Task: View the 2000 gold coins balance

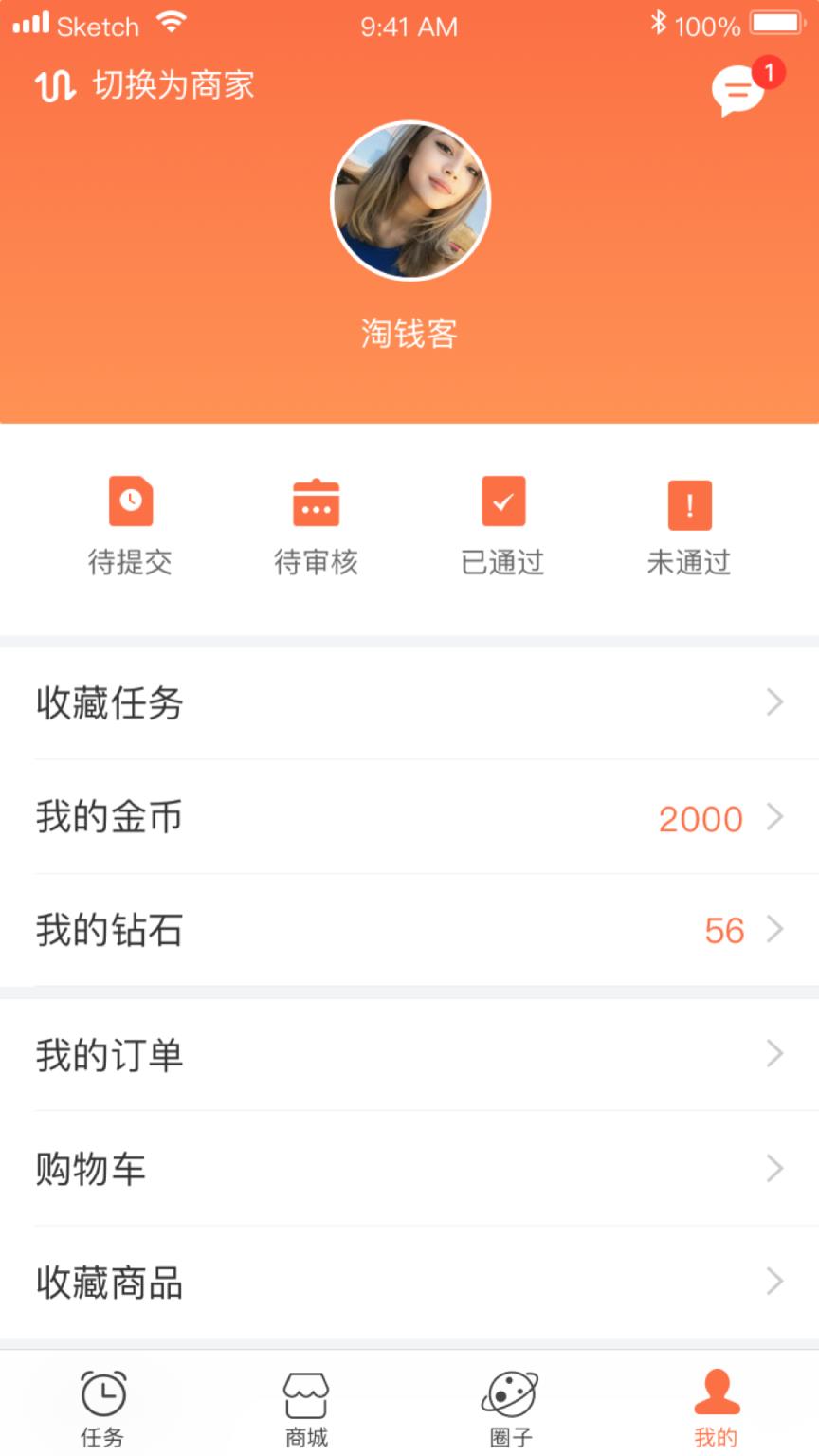Action: pyautogui.click(x=701, y=819)
